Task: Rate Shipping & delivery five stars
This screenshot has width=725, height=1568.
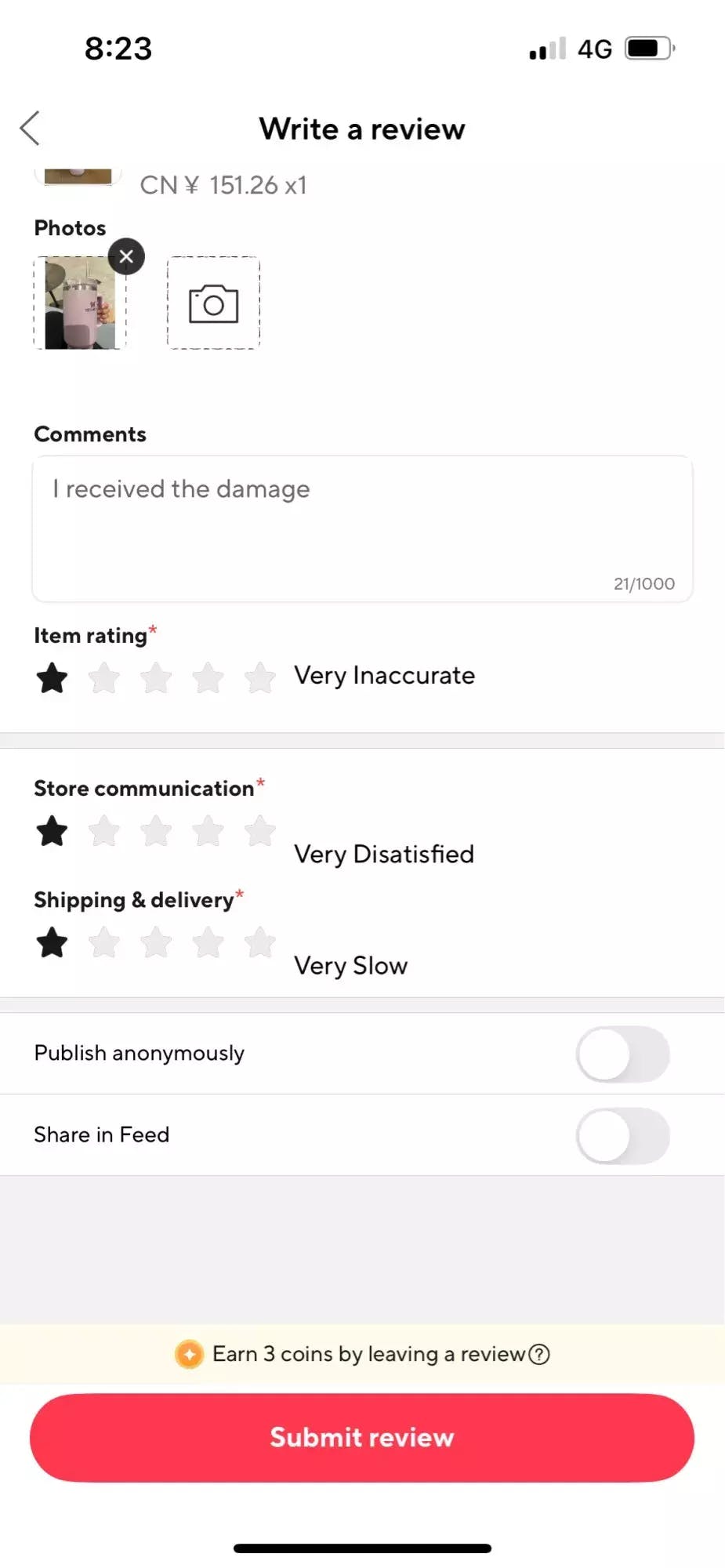Action: [x=259, y=942]
